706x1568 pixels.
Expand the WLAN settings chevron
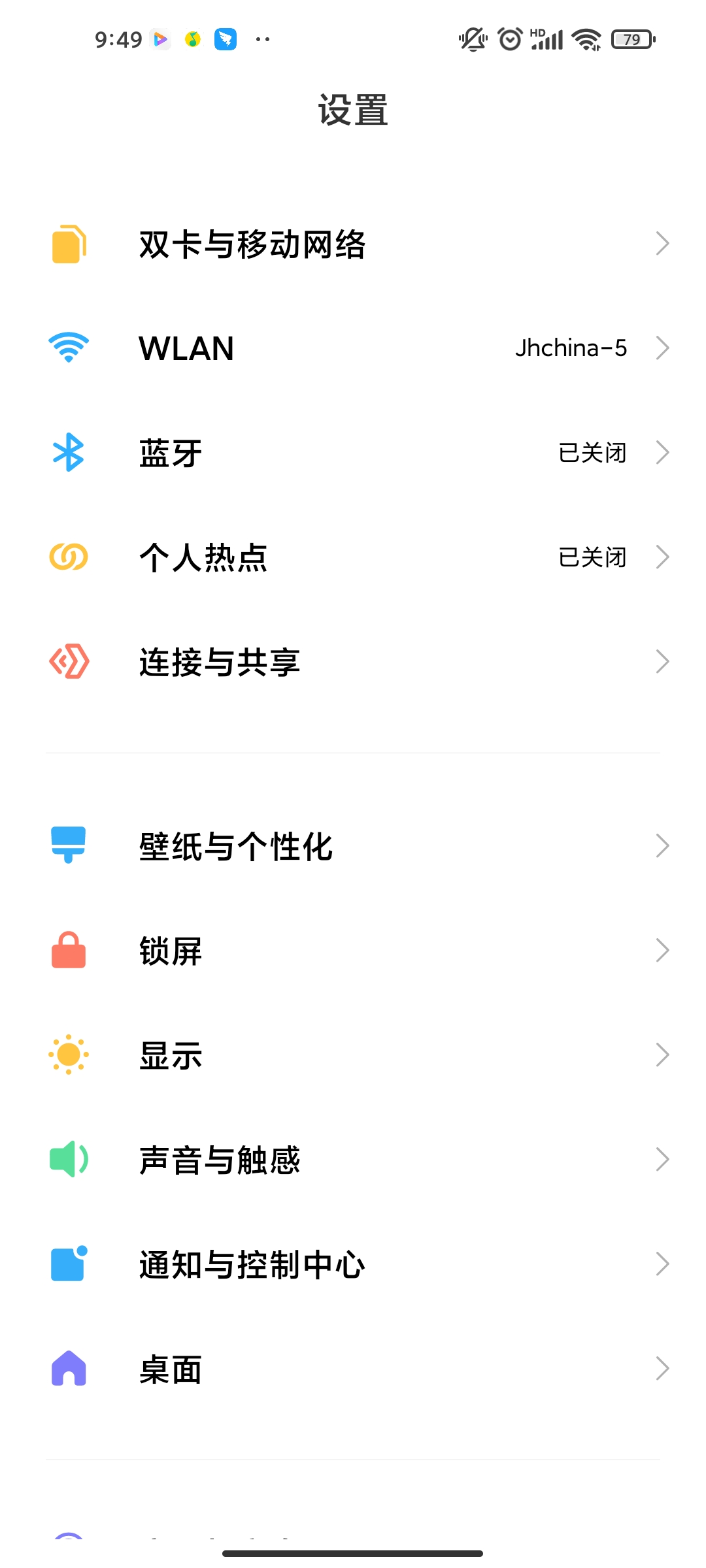pyautogui.click(x=663, y=348)
